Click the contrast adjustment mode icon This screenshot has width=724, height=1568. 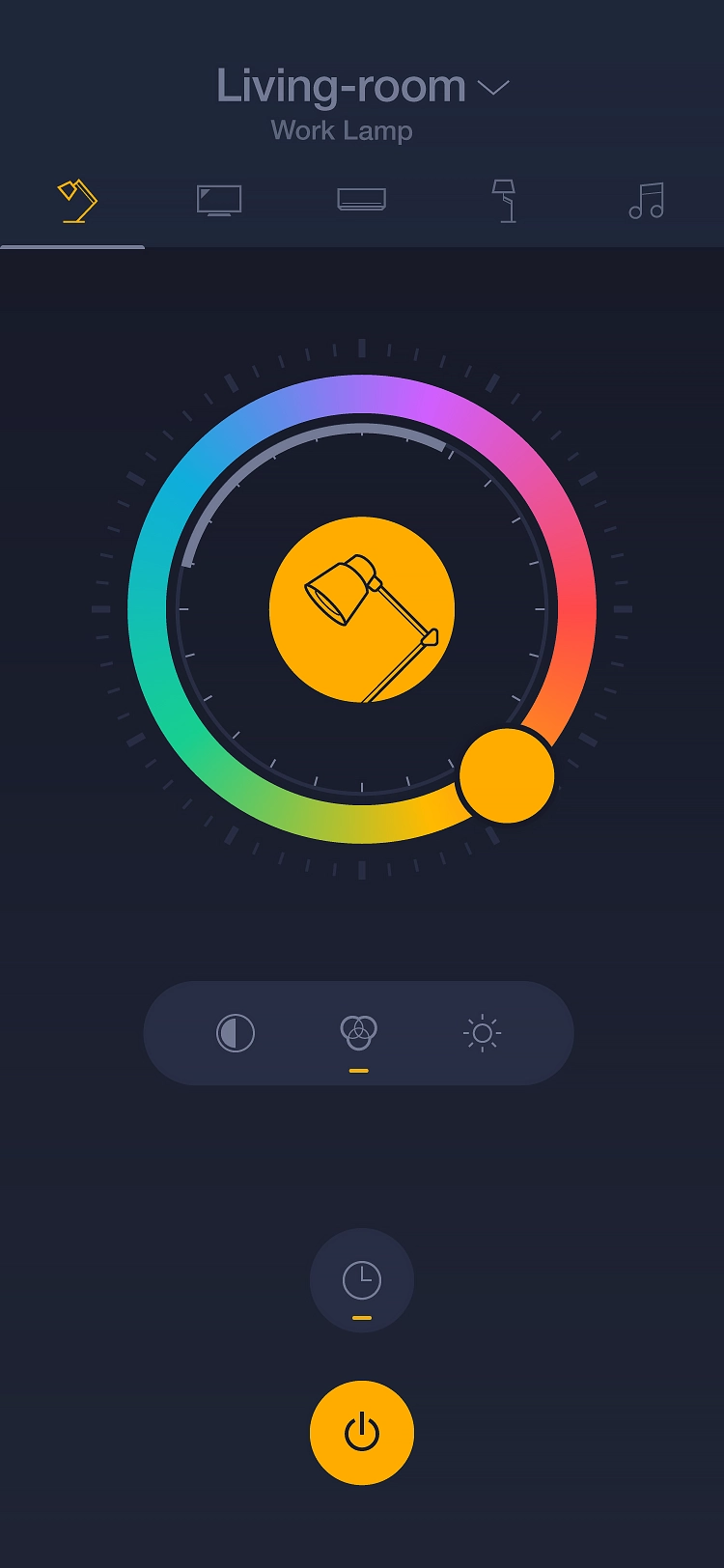(x=234, y=1032)
